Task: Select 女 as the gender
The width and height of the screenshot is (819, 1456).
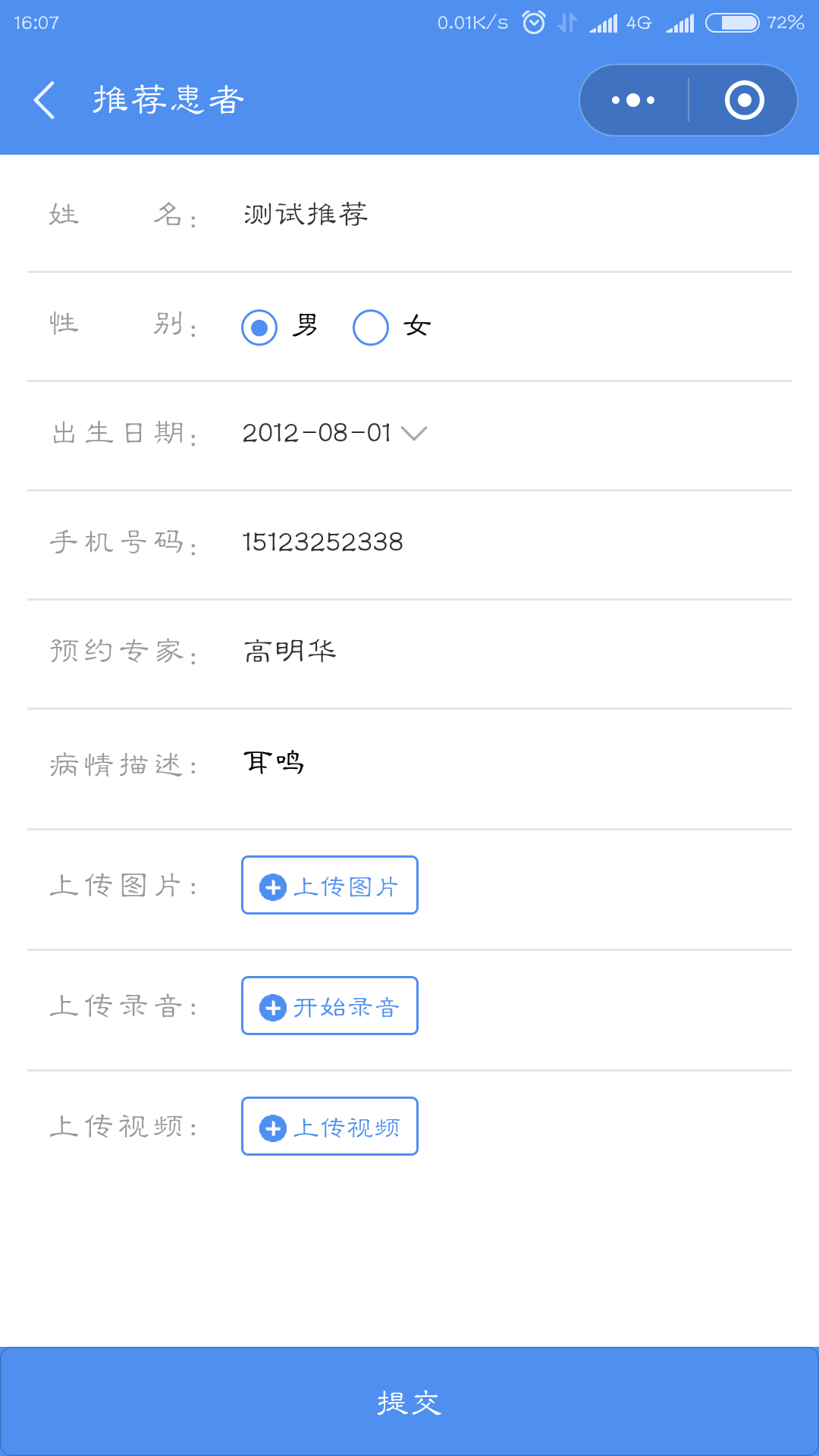Action: (x=371, y=328)
